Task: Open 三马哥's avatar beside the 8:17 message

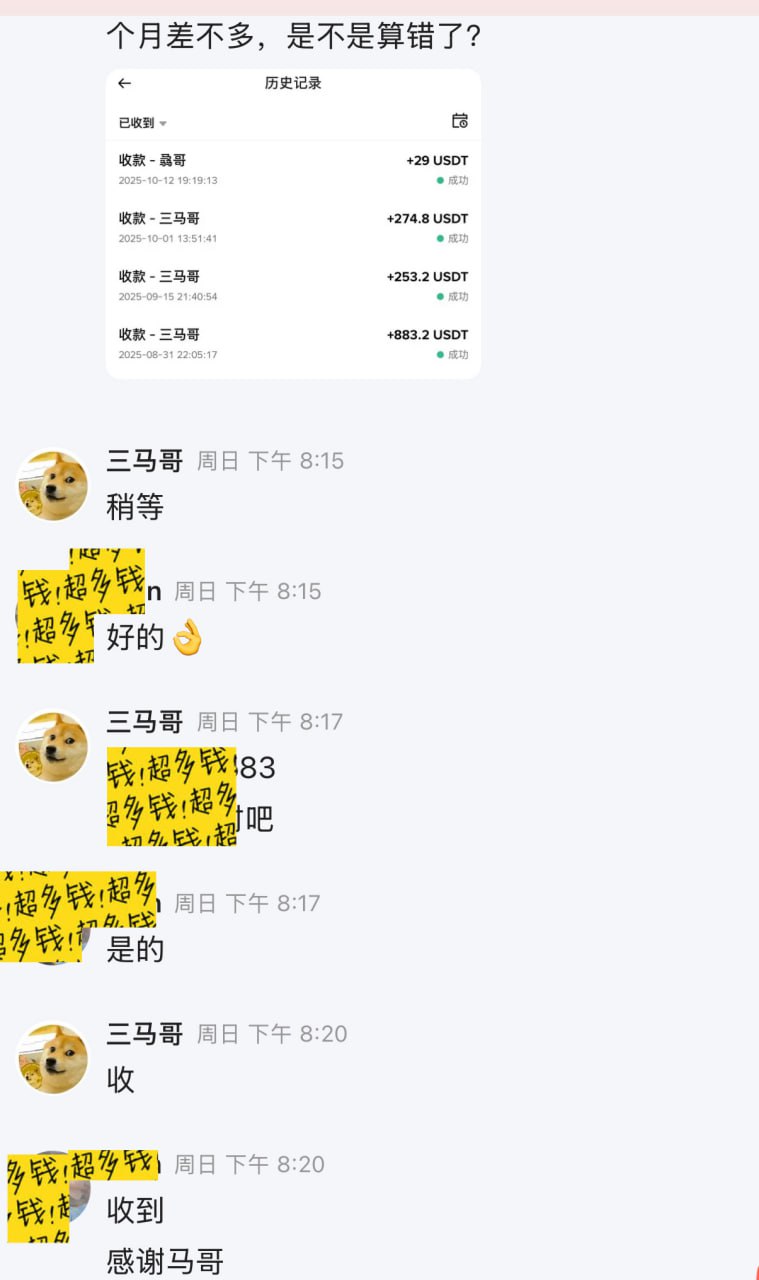Action: pos(53,746)
